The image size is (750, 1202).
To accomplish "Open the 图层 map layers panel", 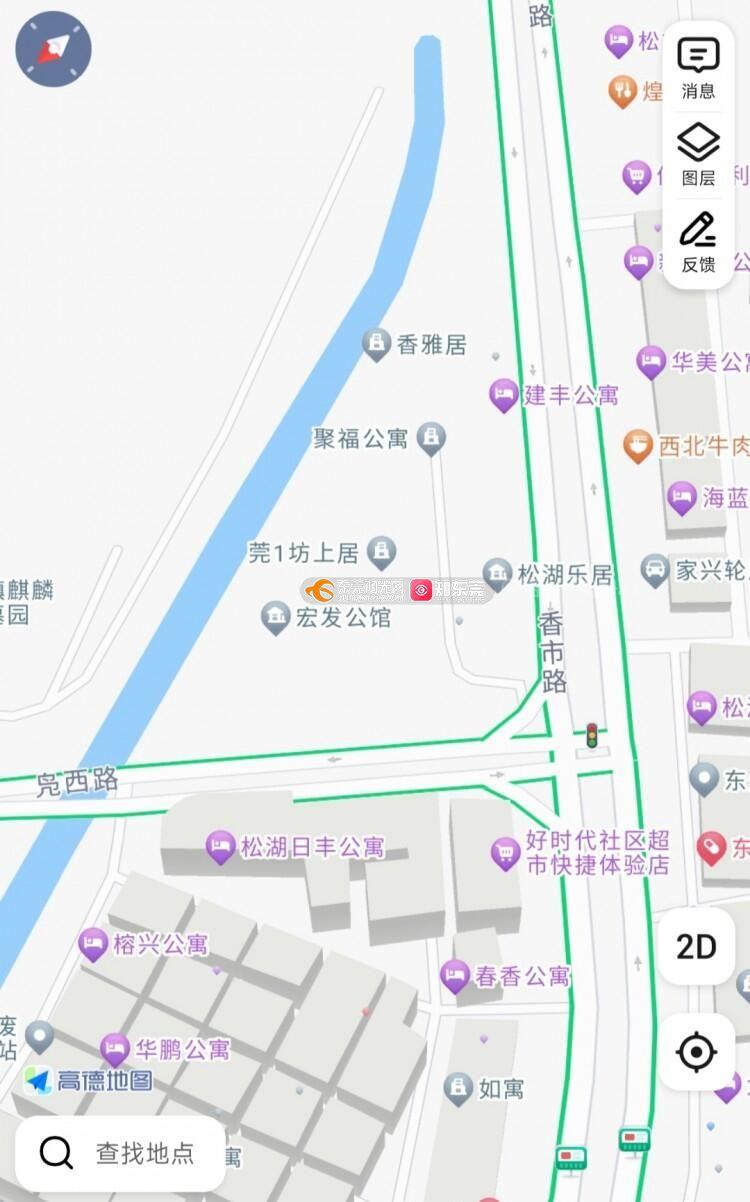I will click(x=698, y=155).
